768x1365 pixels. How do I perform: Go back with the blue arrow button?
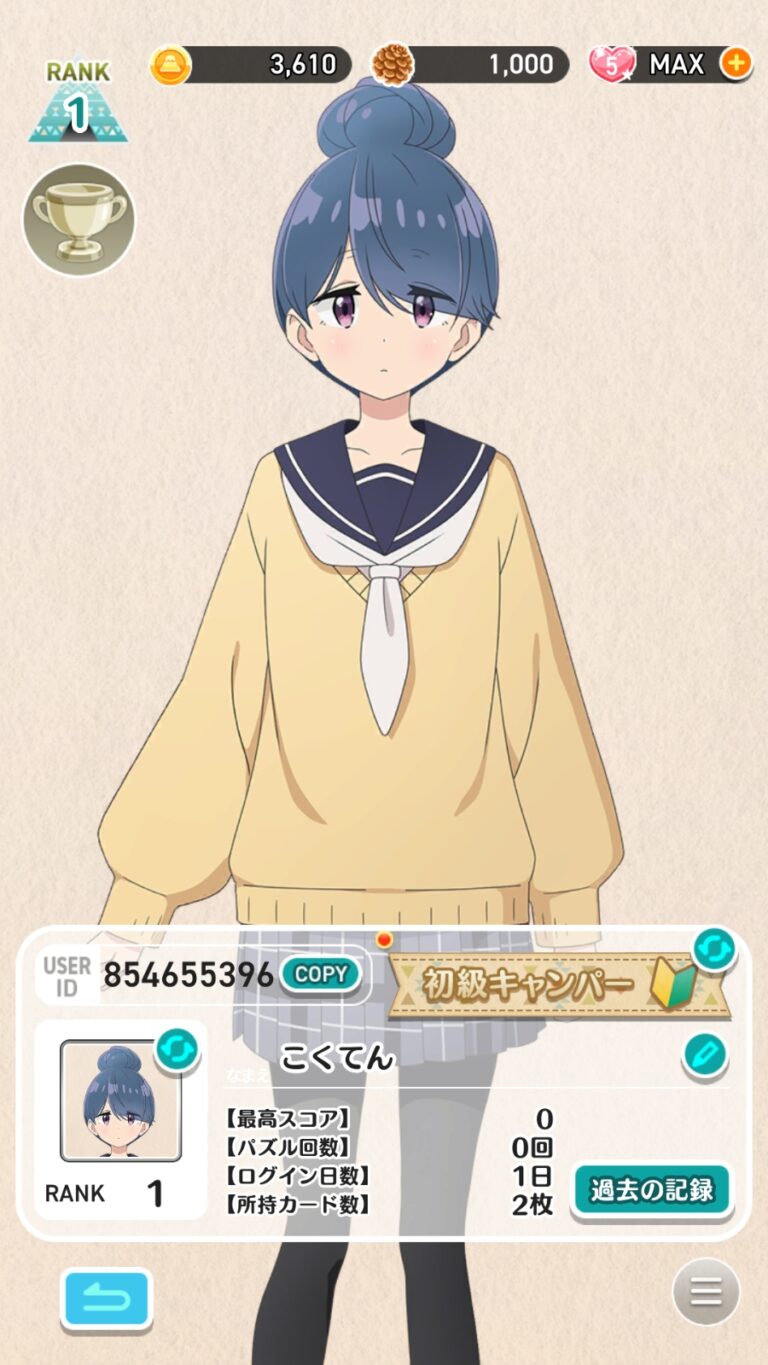pos(106,1299)
